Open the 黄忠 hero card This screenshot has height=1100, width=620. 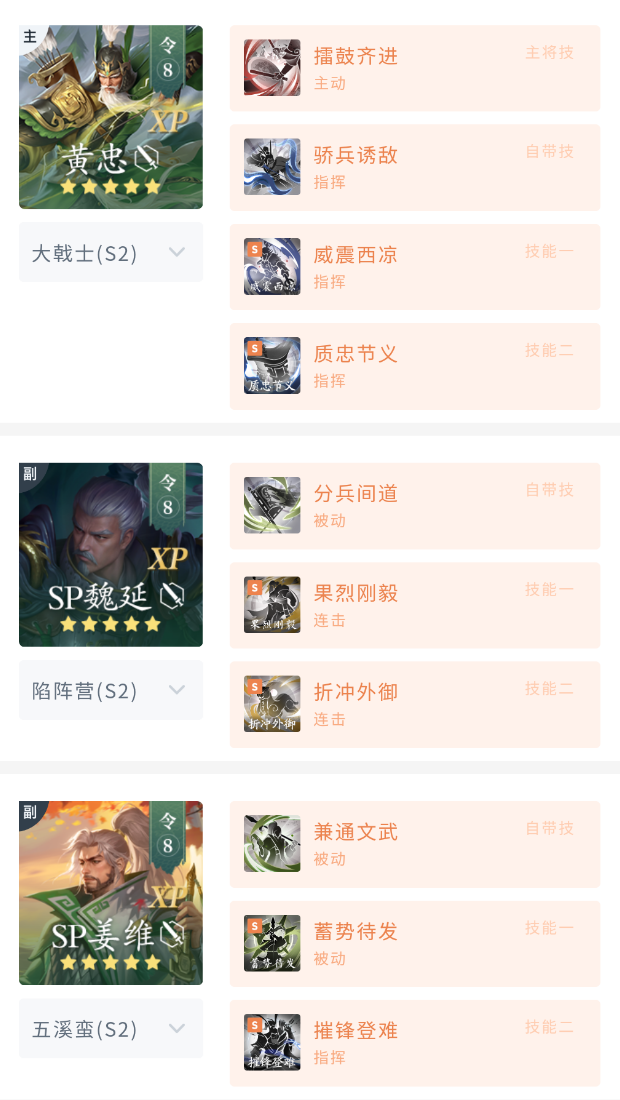pos(110,117)
